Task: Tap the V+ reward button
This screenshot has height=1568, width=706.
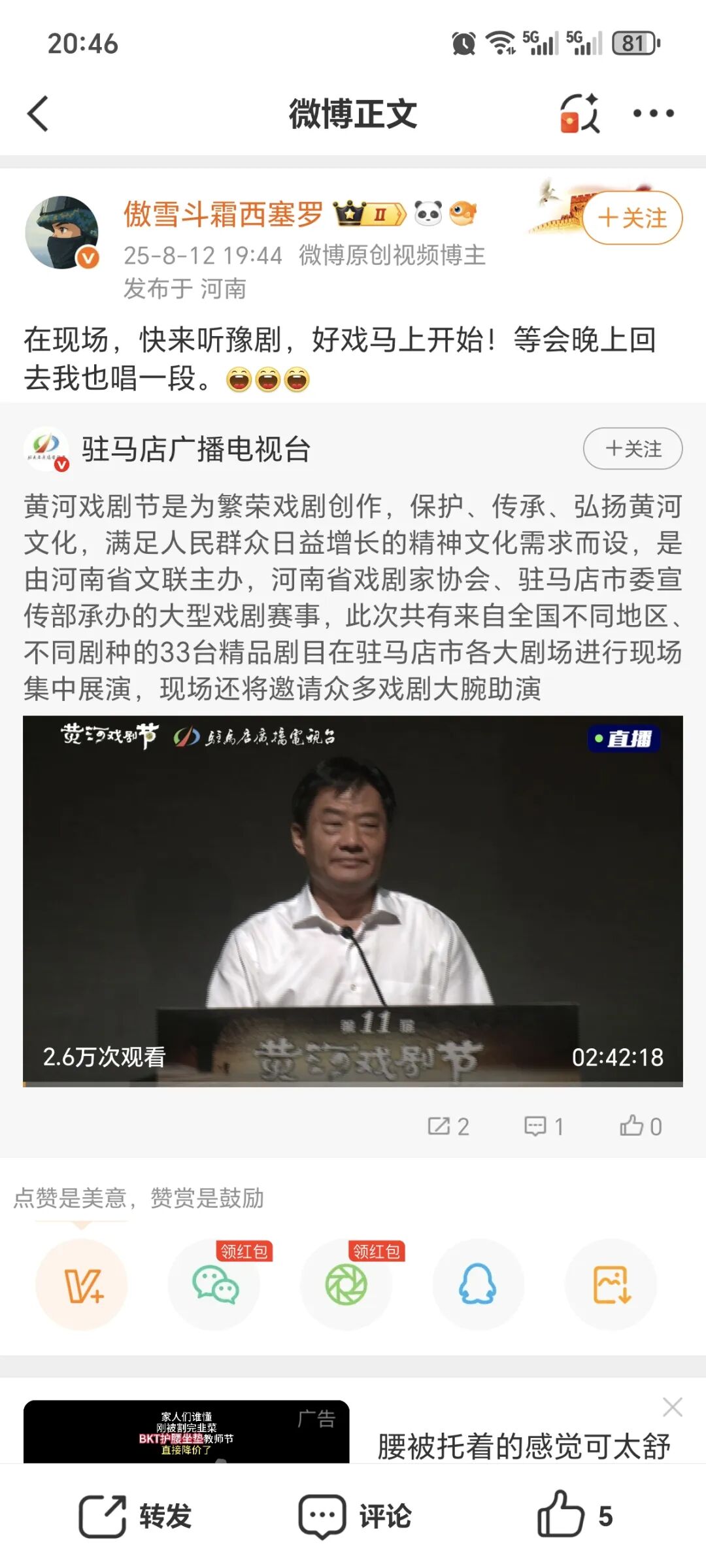Action: point(82,1285)
